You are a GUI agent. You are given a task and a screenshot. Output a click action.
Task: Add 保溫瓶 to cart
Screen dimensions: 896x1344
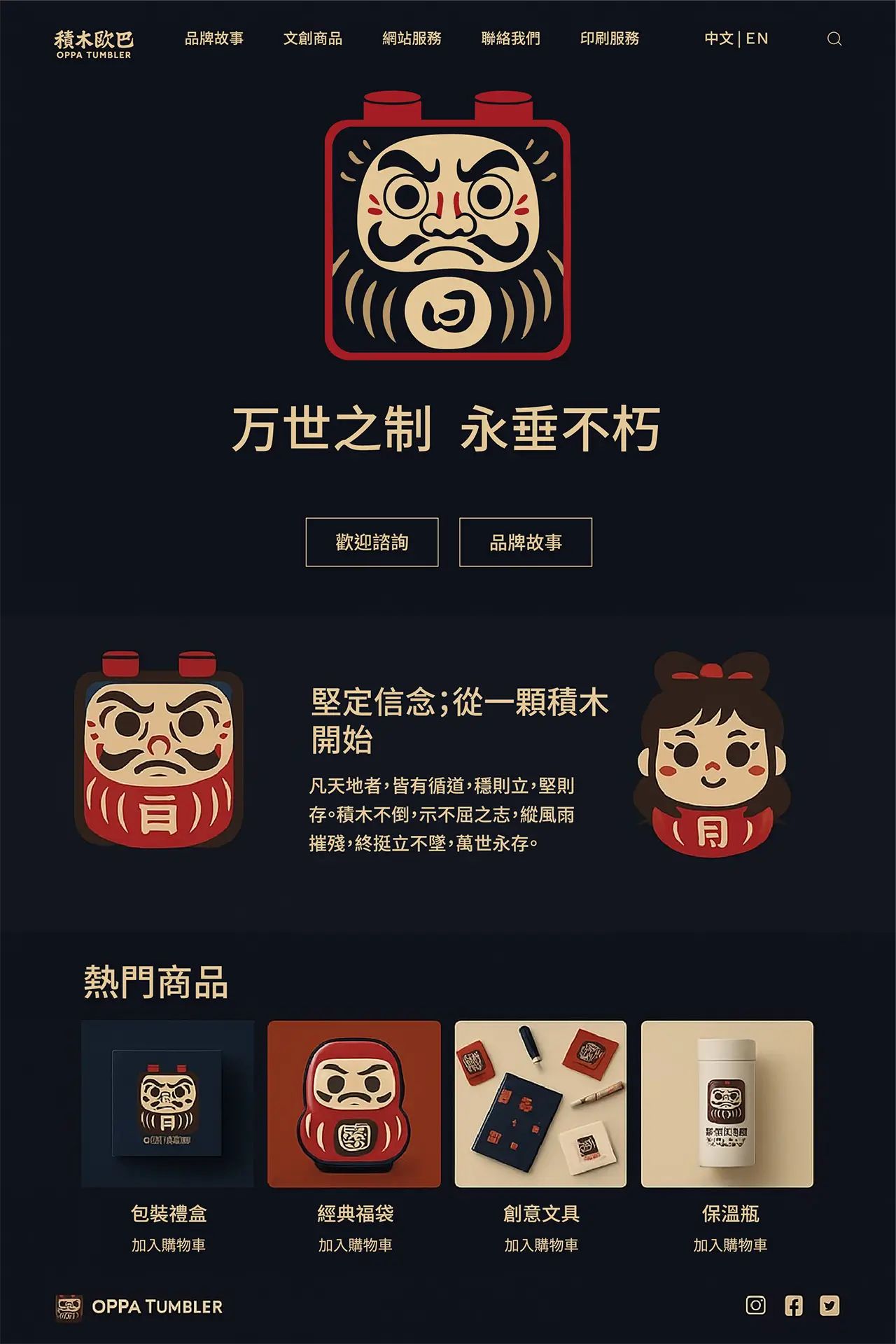pyautogui.click(x=730, y=1245)
